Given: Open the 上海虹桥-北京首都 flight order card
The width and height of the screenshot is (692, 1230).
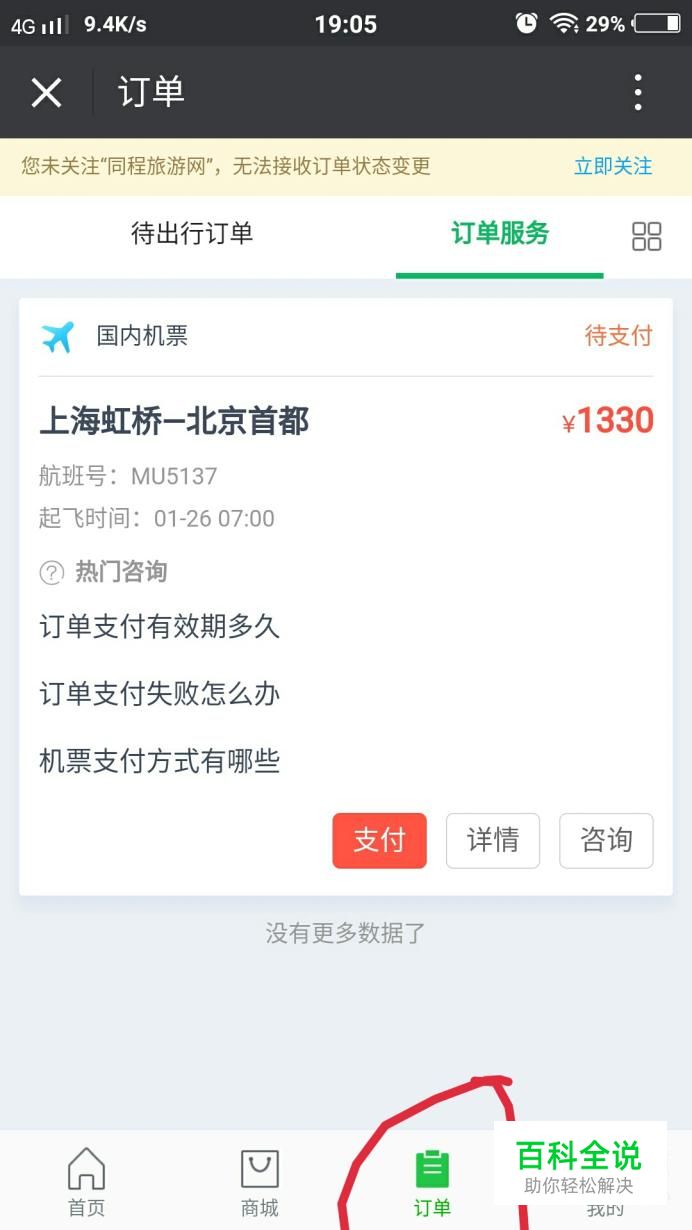Looking at the screenshot, I should 174,421.
